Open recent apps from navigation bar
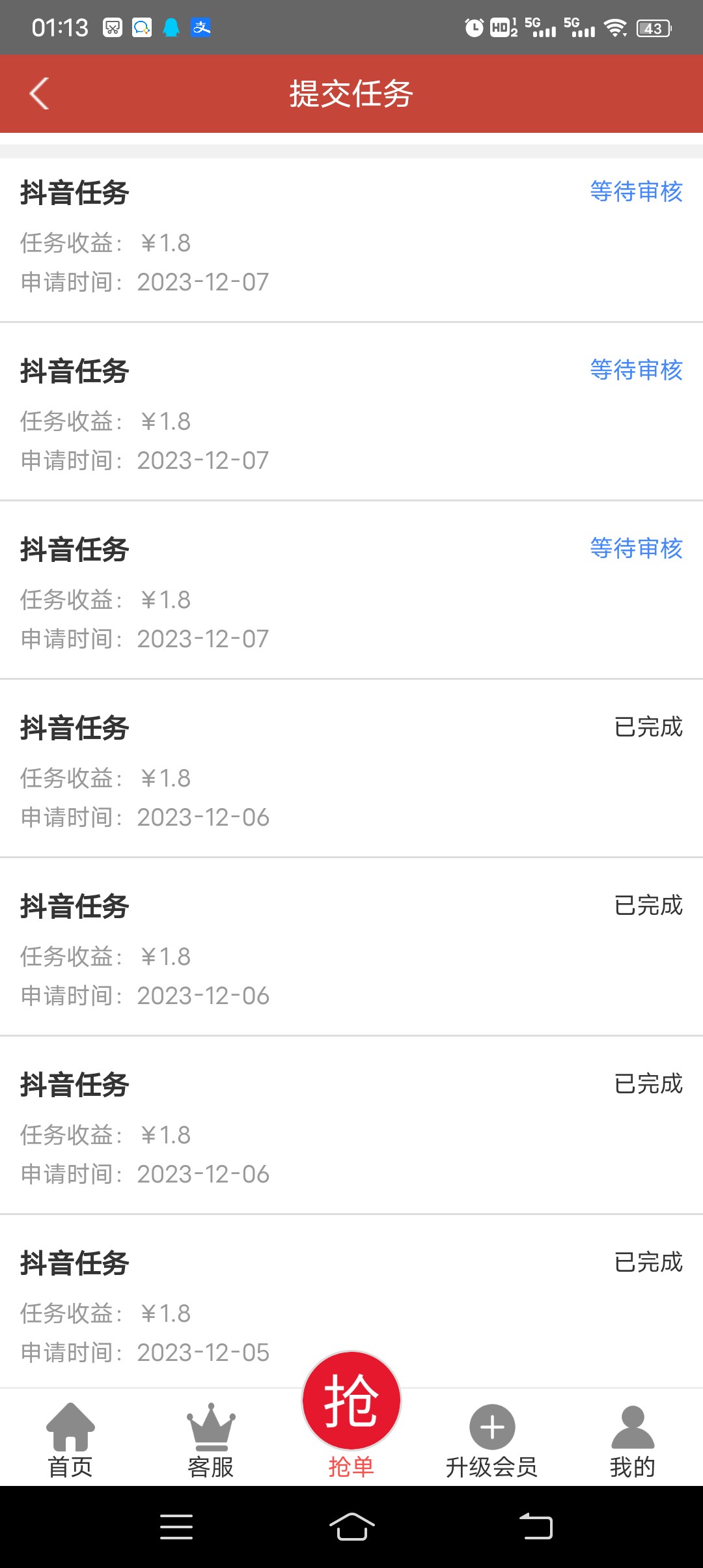This screenshot has width=703, height=1568. pos(176,1526)
